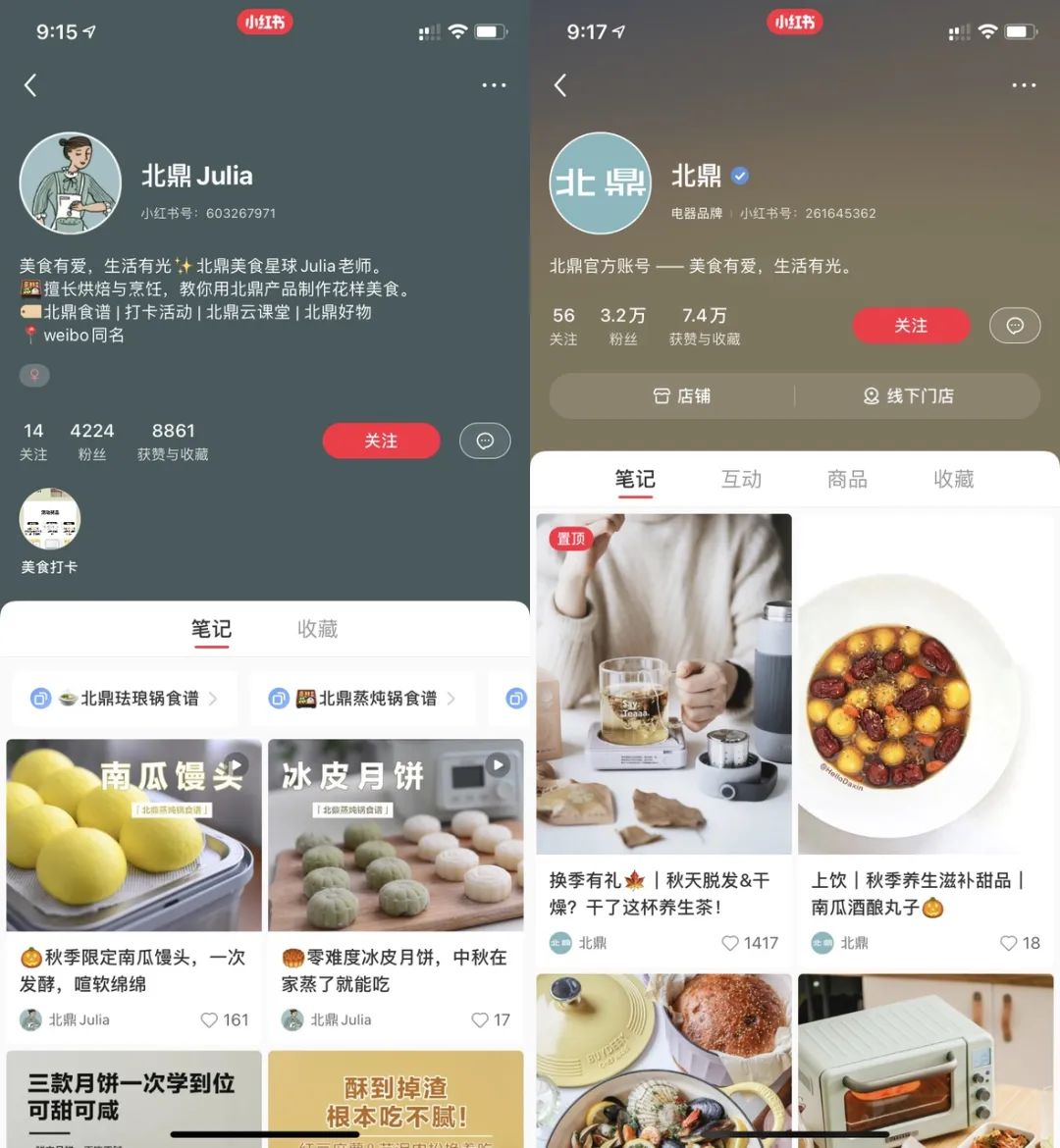Open the 南瓜酒酿丸子 dessert note
This screenshot has width=1060, height=1148.
926,684
